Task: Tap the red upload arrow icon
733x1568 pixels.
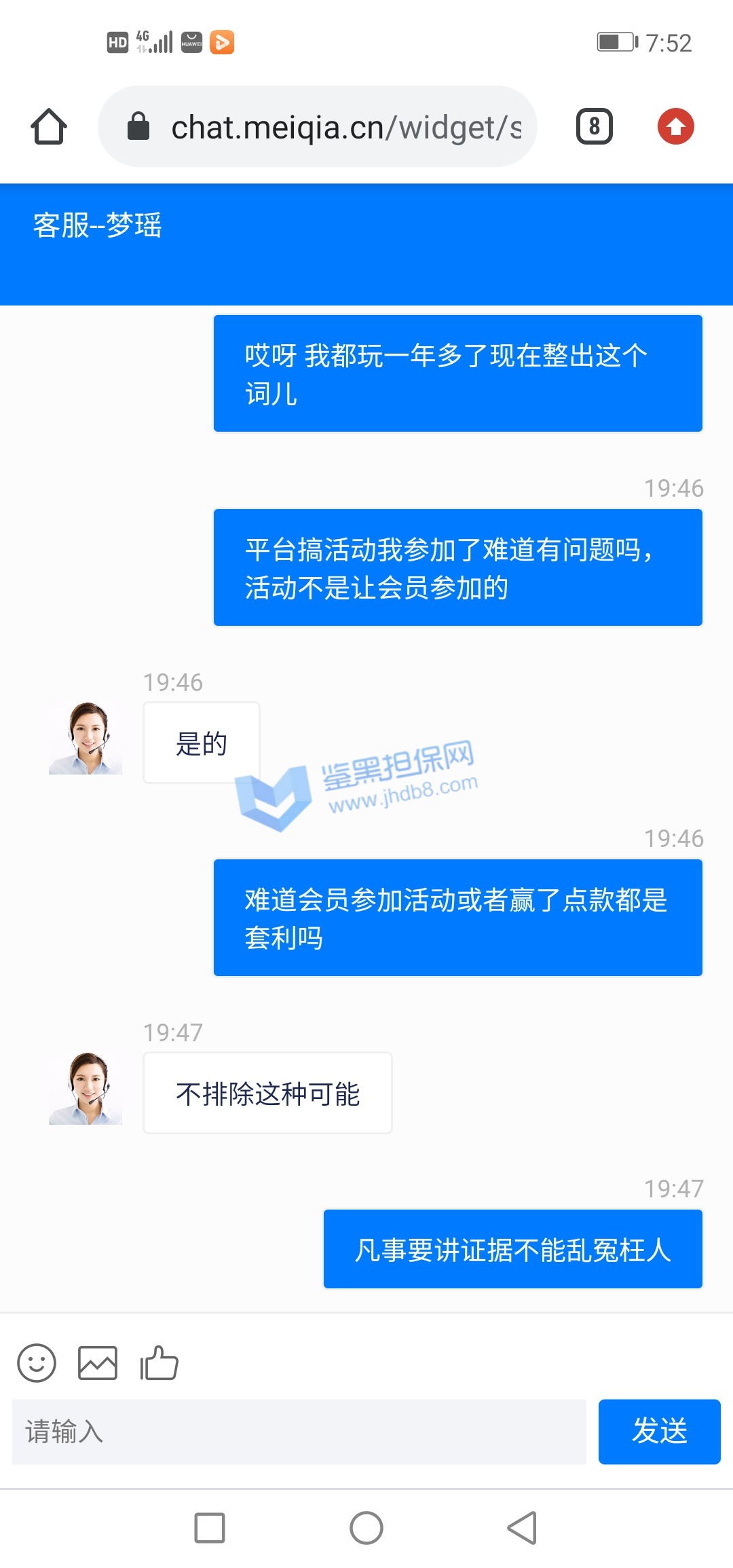Action: click(x=675, y=127)
